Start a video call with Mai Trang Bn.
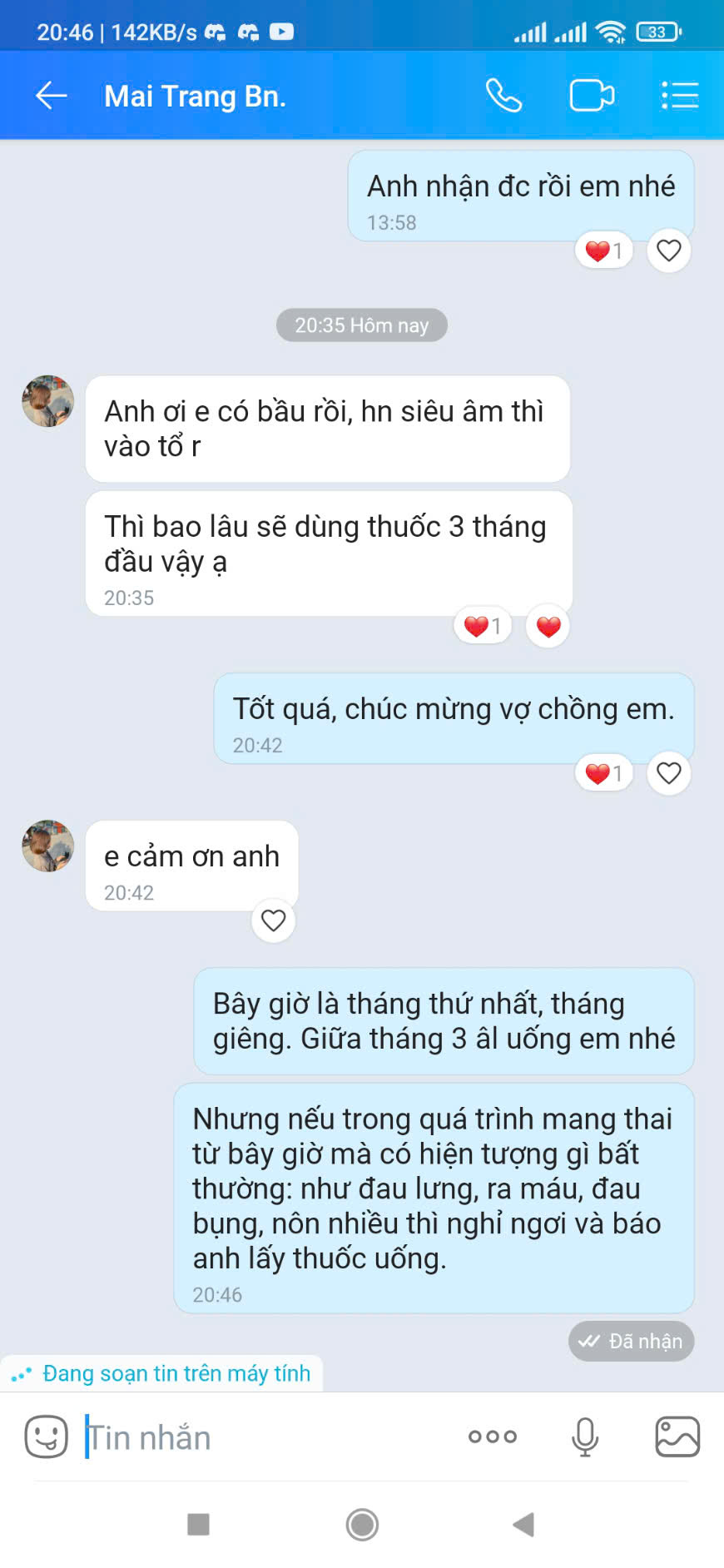Screen dimensions: 724x1568 [592, 96]
